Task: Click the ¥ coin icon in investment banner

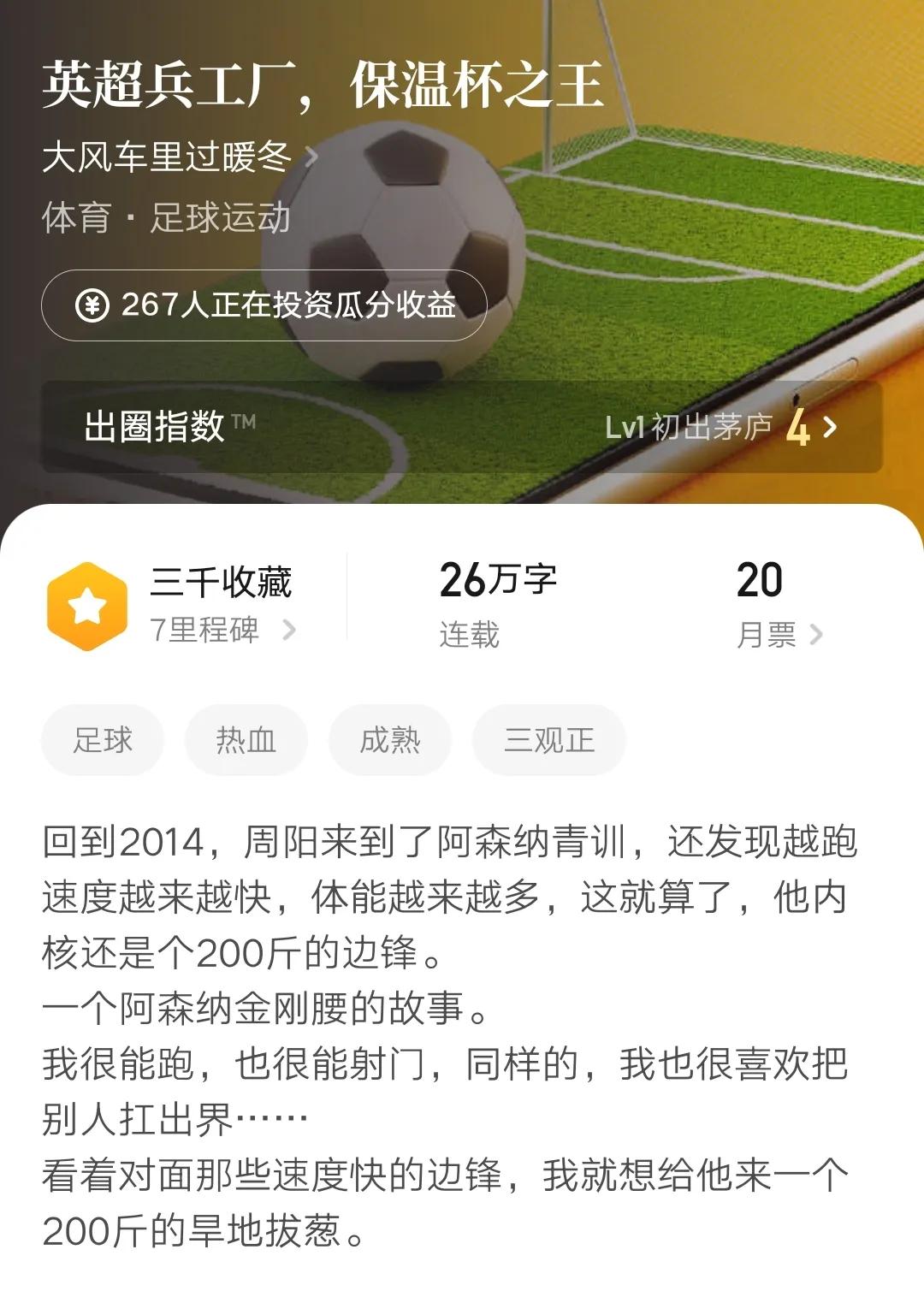Action: pyautogui.click(x=94, y=305)
